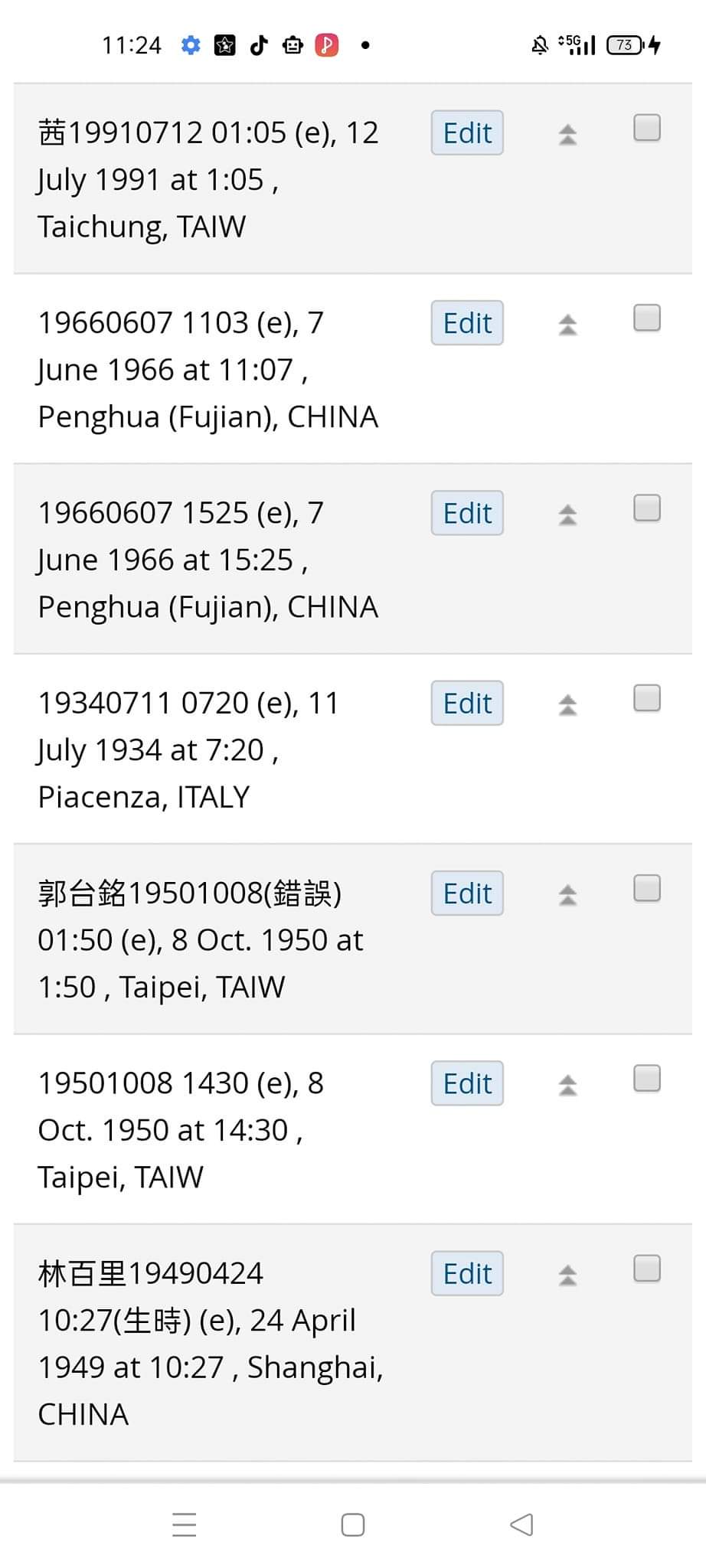
Task: Edit the 郭台銘 8 Oct. 1950 1:50 entry
Action: [x=467, y=893]
